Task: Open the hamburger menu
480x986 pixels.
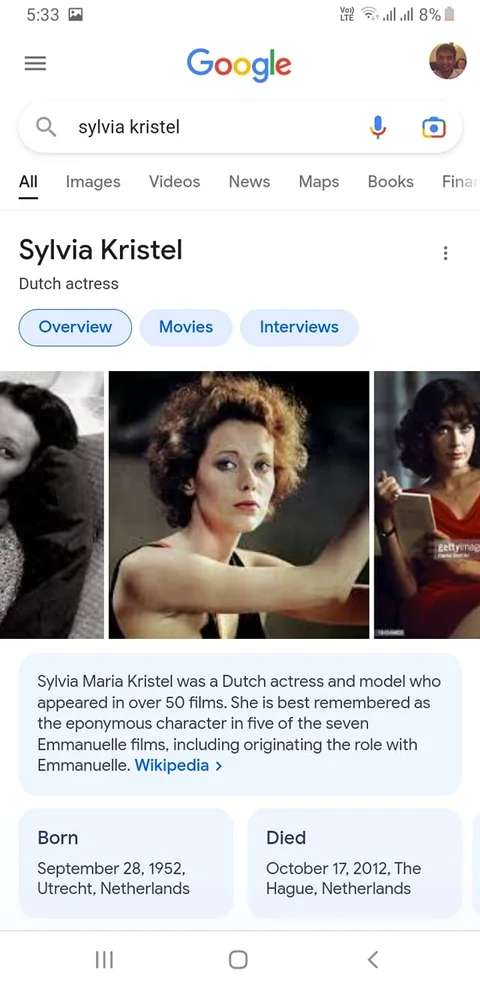Action: point(35,64)
